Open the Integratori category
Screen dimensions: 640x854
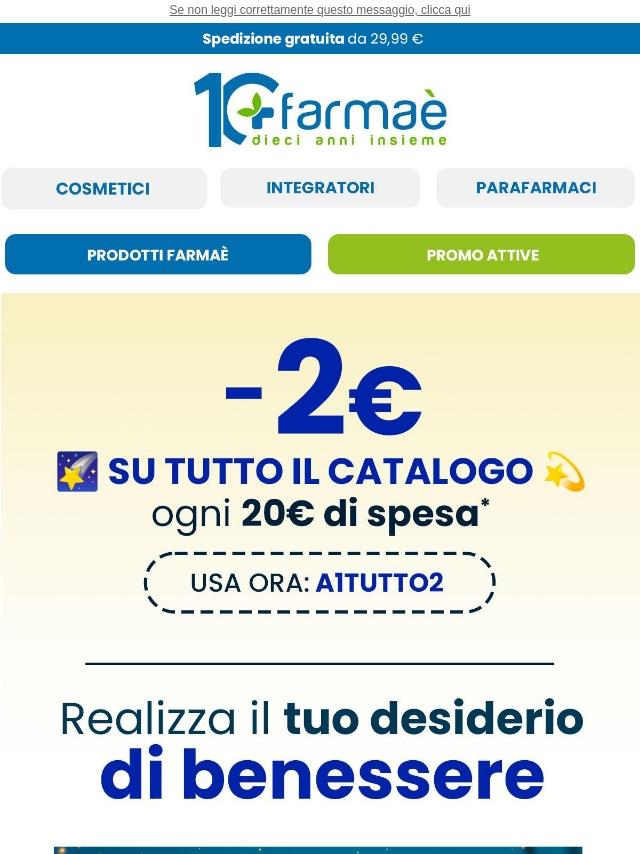pos(320,188)
